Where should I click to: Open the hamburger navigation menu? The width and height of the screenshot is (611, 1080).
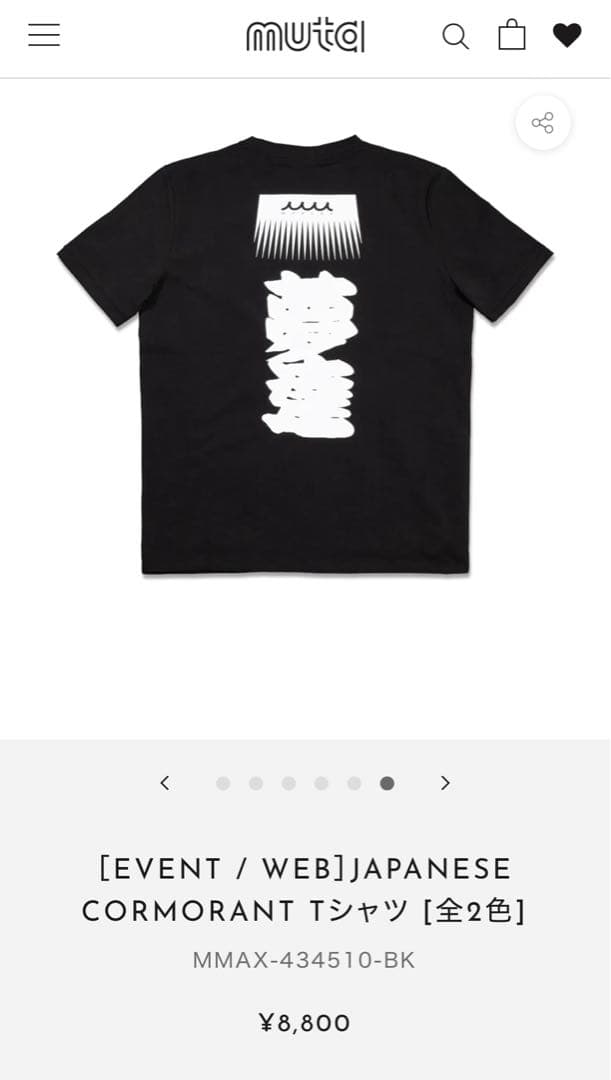pos(44,36)
